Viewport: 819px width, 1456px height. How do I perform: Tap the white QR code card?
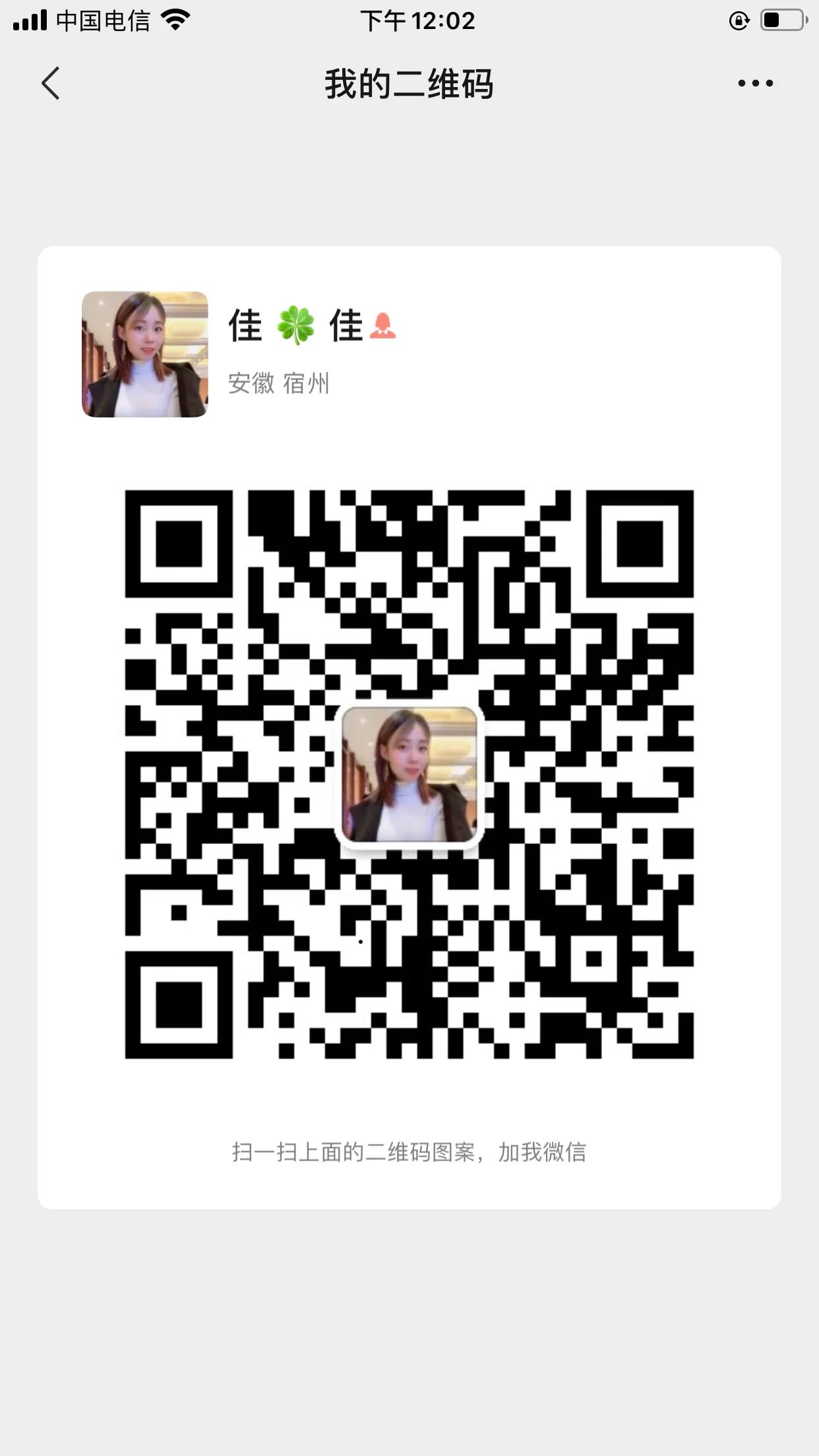(x=409, y=725)
